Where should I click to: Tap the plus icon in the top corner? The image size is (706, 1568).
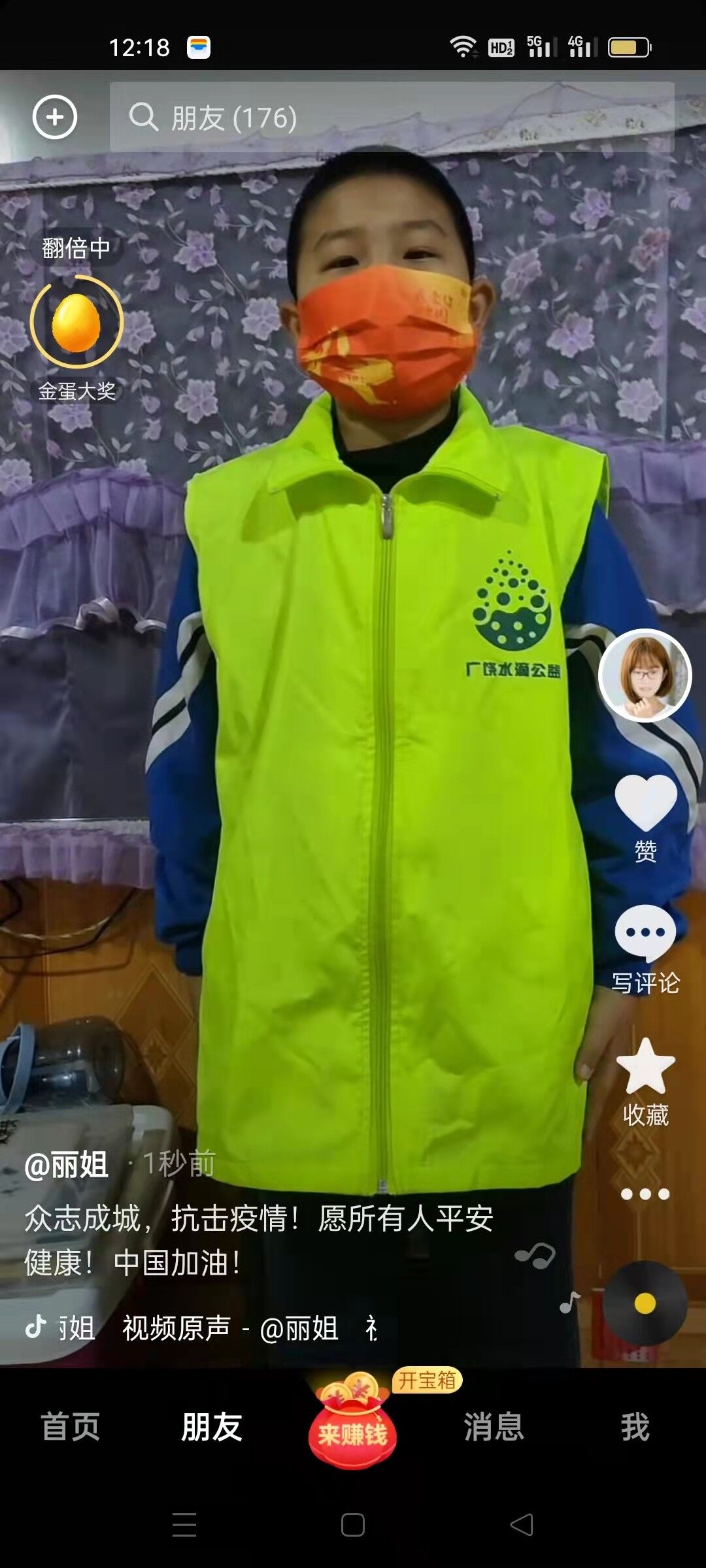pyautogui.click(x=55, y=118)
